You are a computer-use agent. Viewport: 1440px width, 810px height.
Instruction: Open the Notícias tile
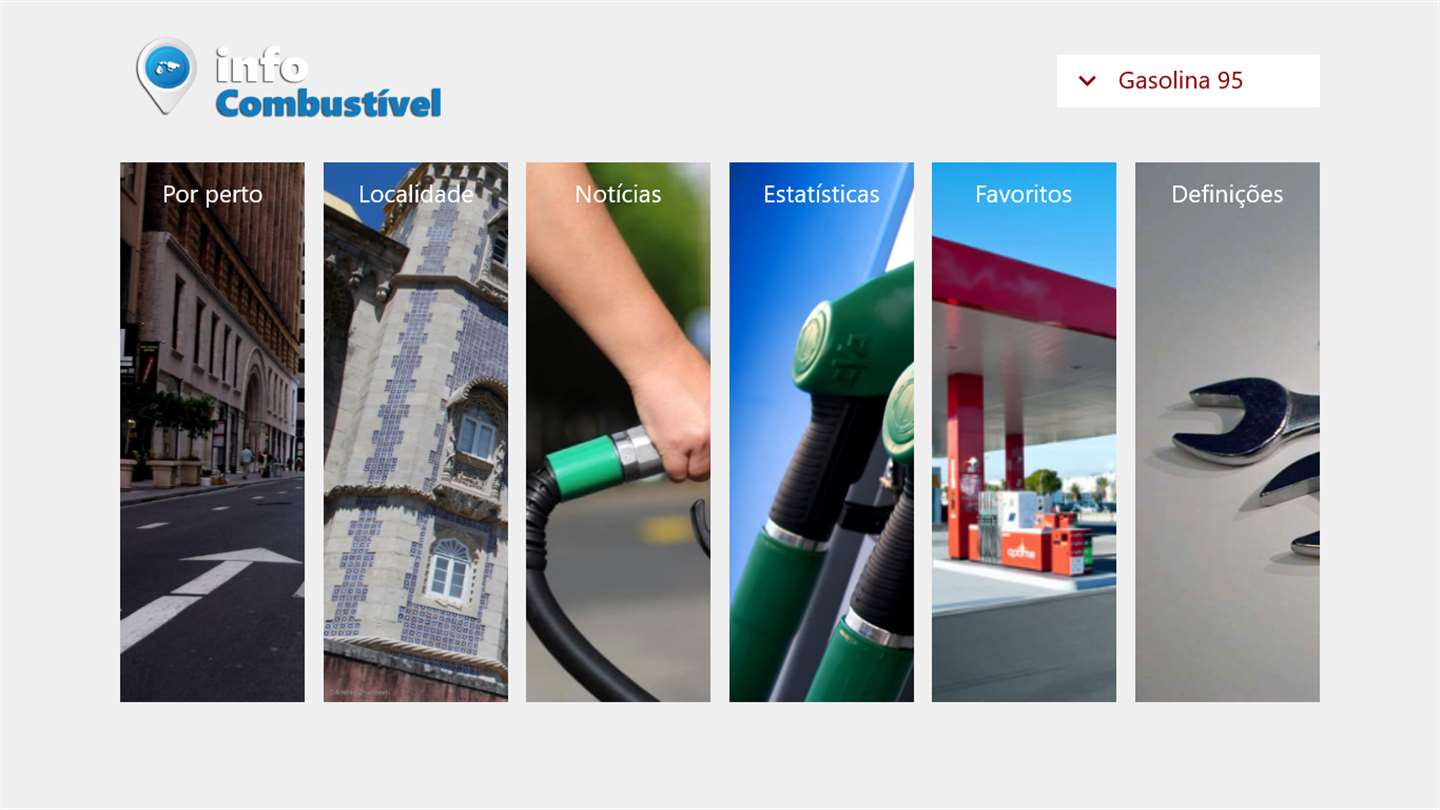(x=618, y=431)
